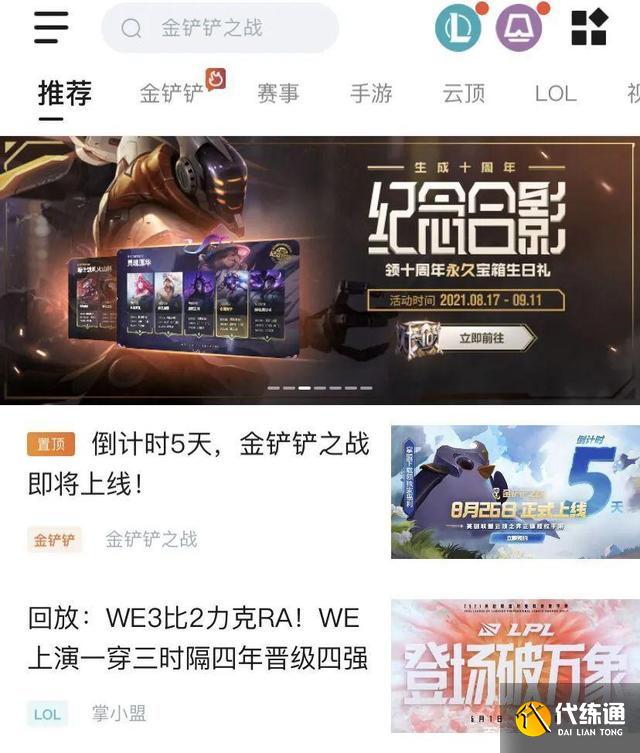Open the LPL 登场破万象 thumbnail
The width and height of the screenshot is (640, 753).
pyautogui.click(x=515, y=666)
